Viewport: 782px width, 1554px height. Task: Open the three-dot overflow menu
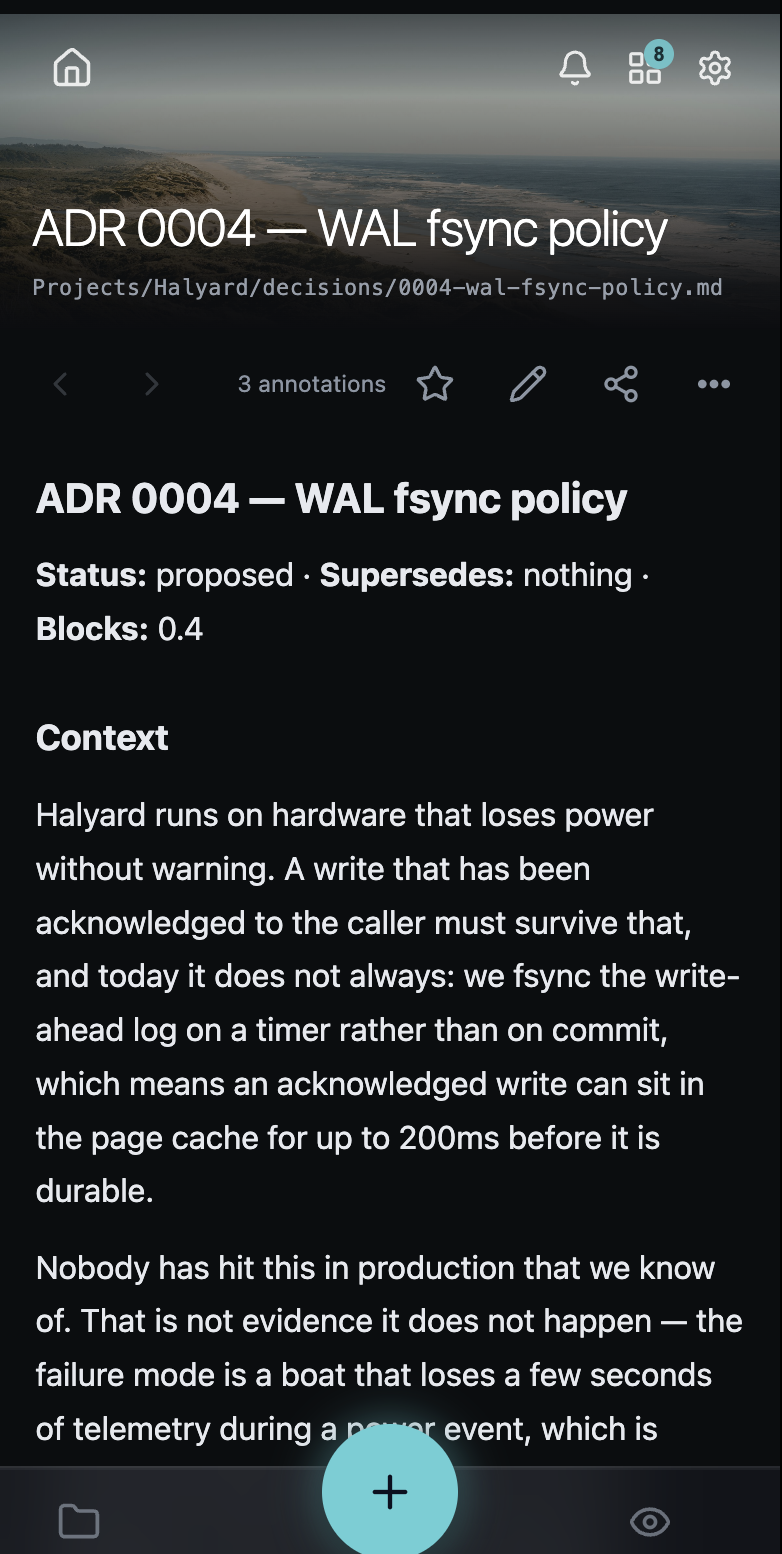(714, 384)
